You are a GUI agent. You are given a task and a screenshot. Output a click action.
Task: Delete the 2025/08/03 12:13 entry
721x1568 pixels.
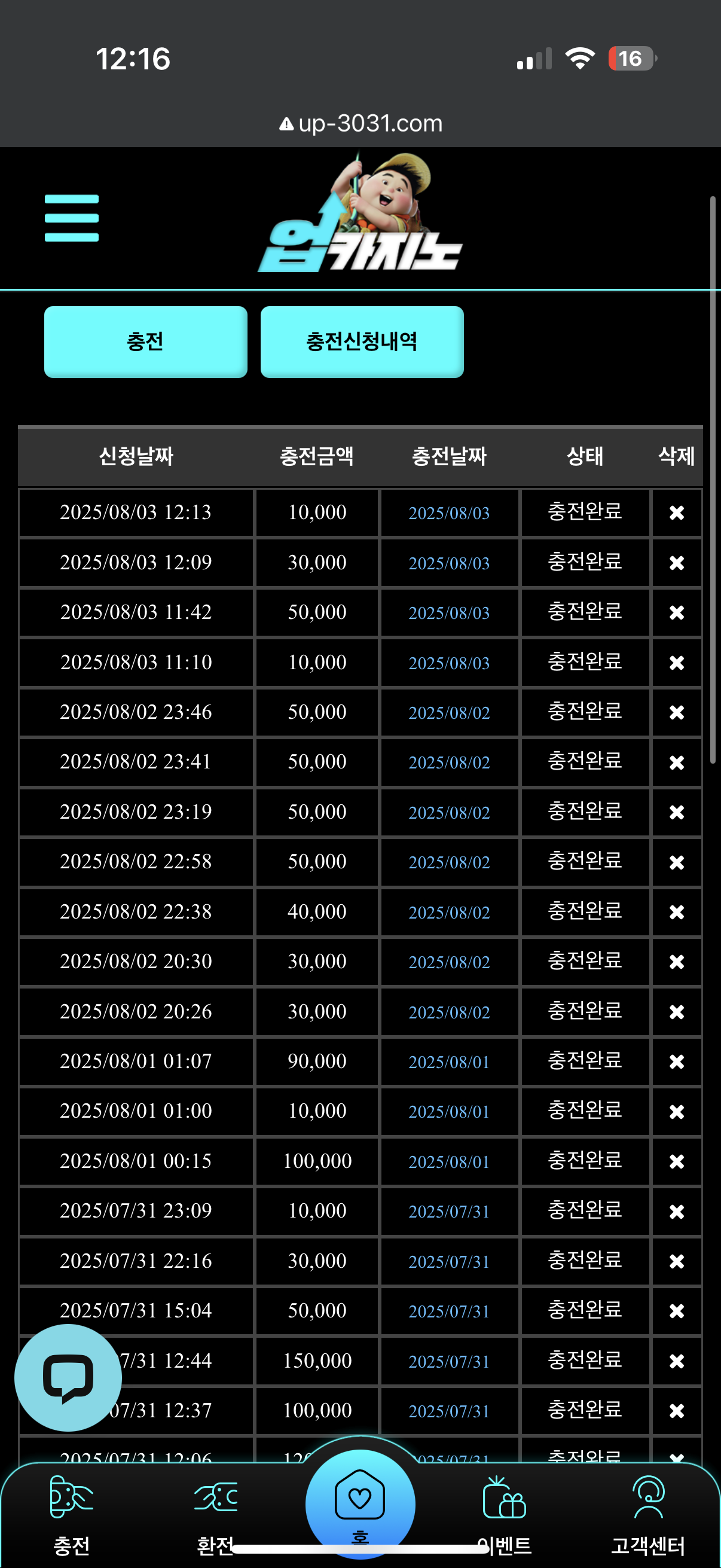pos(677,513)
